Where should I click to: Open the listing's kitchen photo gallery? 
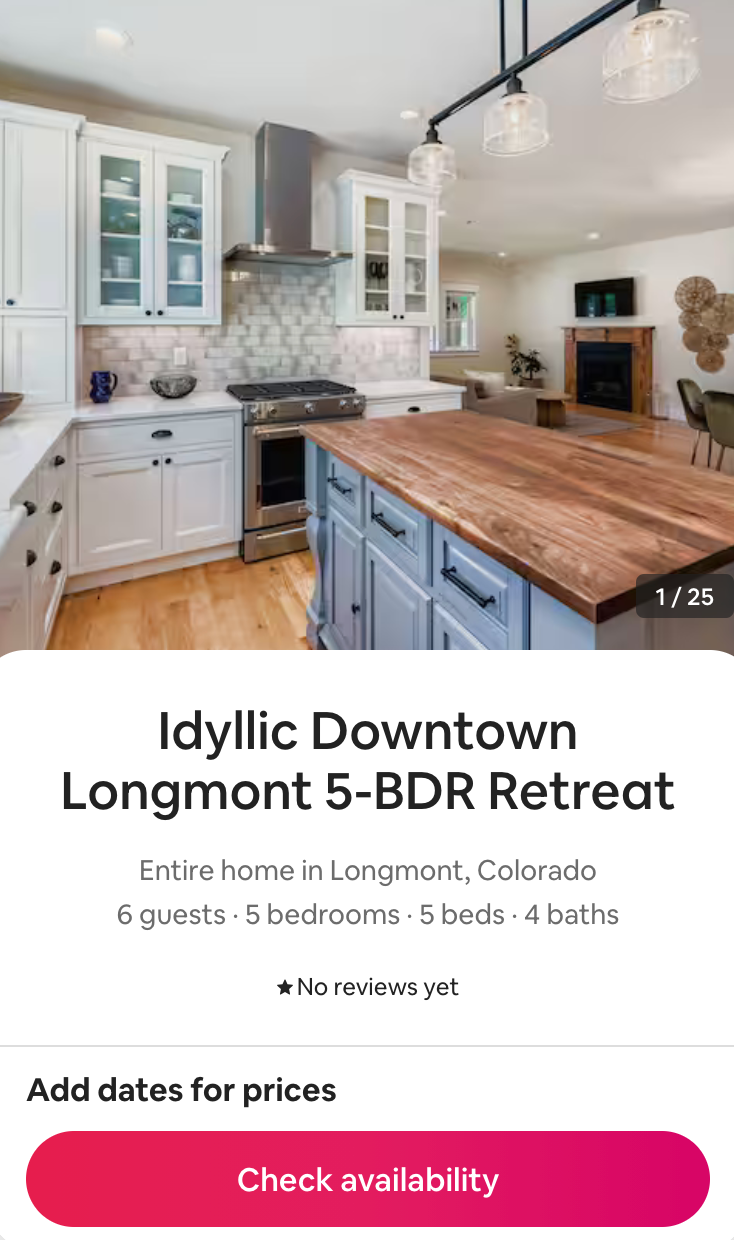367,320
